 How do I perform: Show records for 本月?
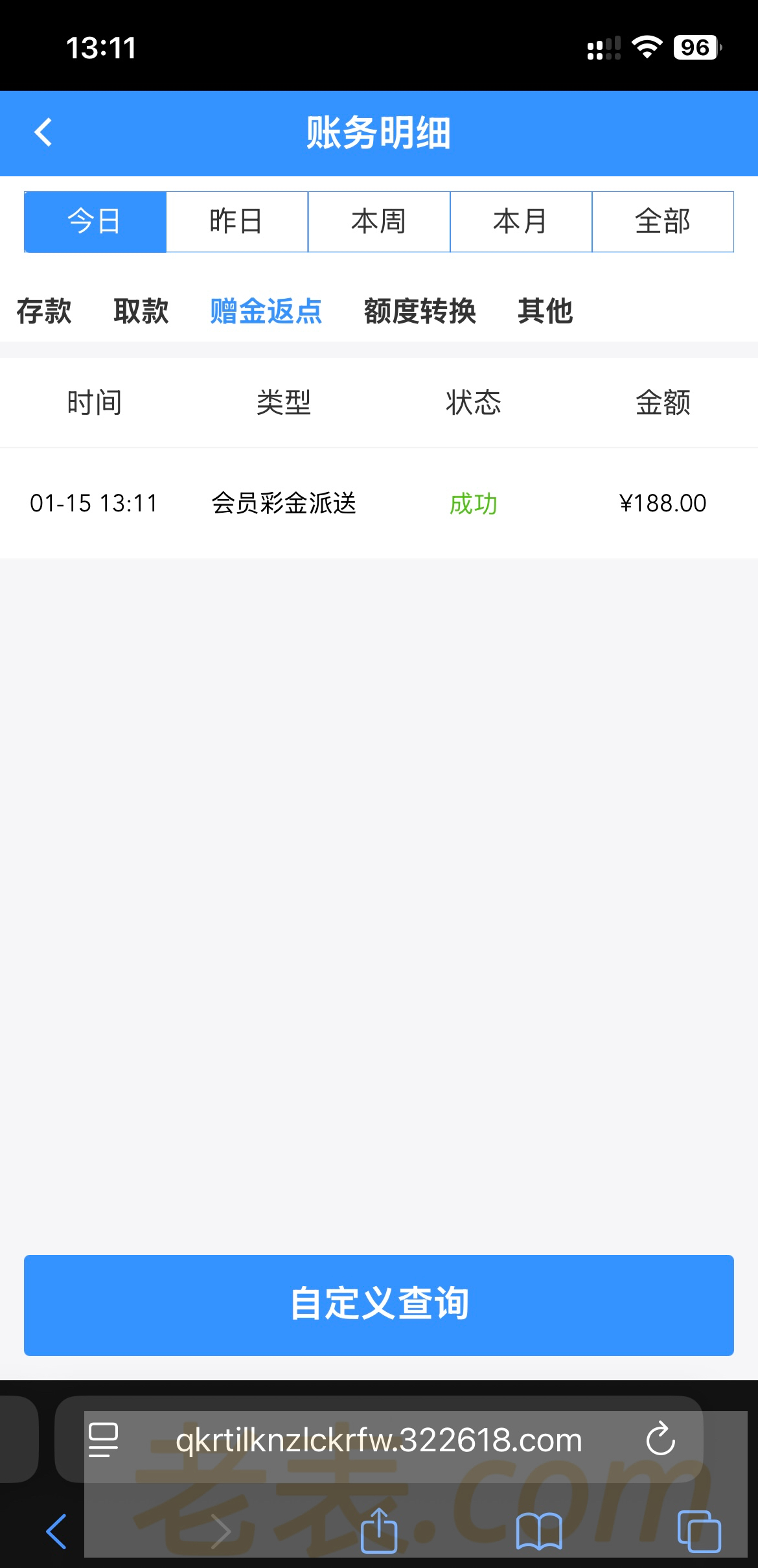pos(521,222)
